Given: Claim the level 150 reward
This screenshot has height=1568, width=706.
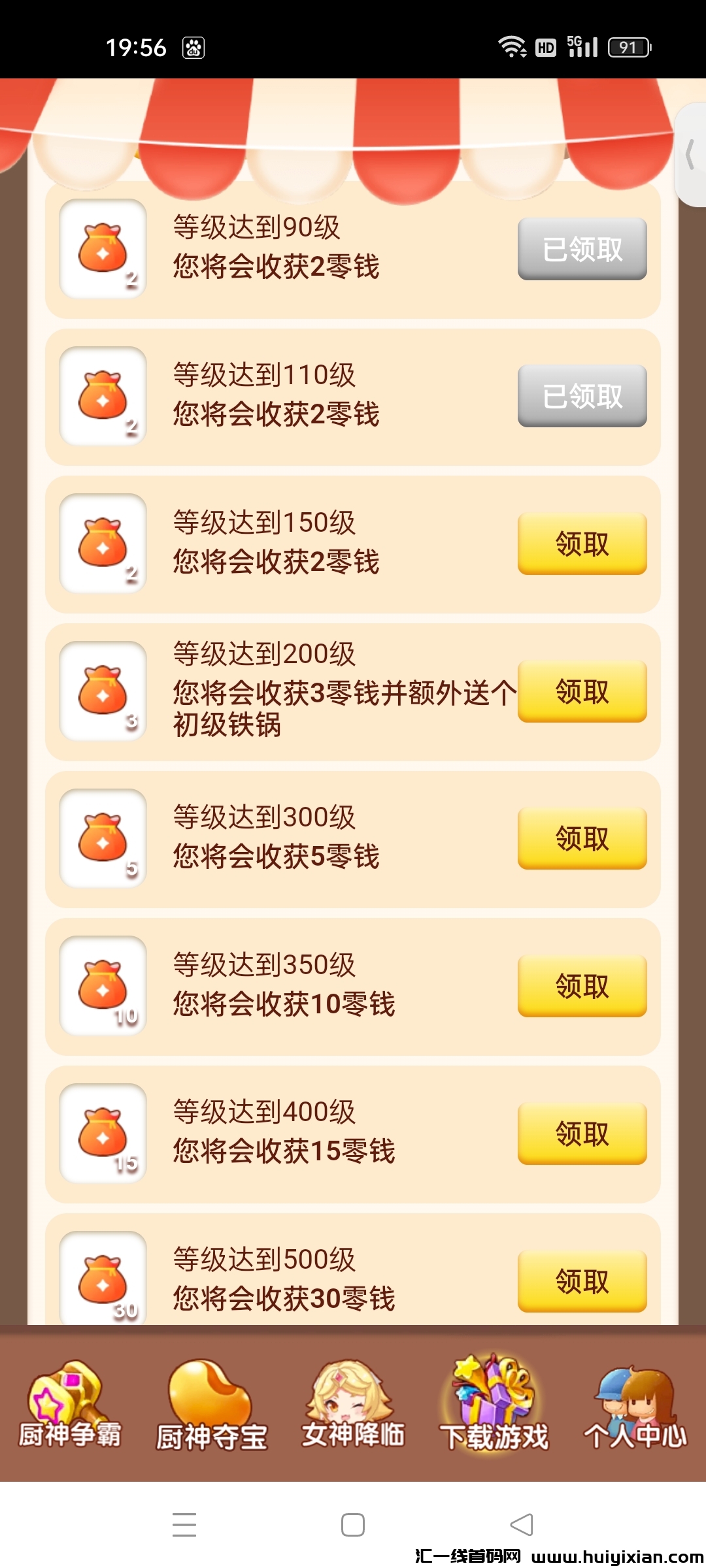Looking at the screenshot, I should pyautogui.click(x=581, y=543).
